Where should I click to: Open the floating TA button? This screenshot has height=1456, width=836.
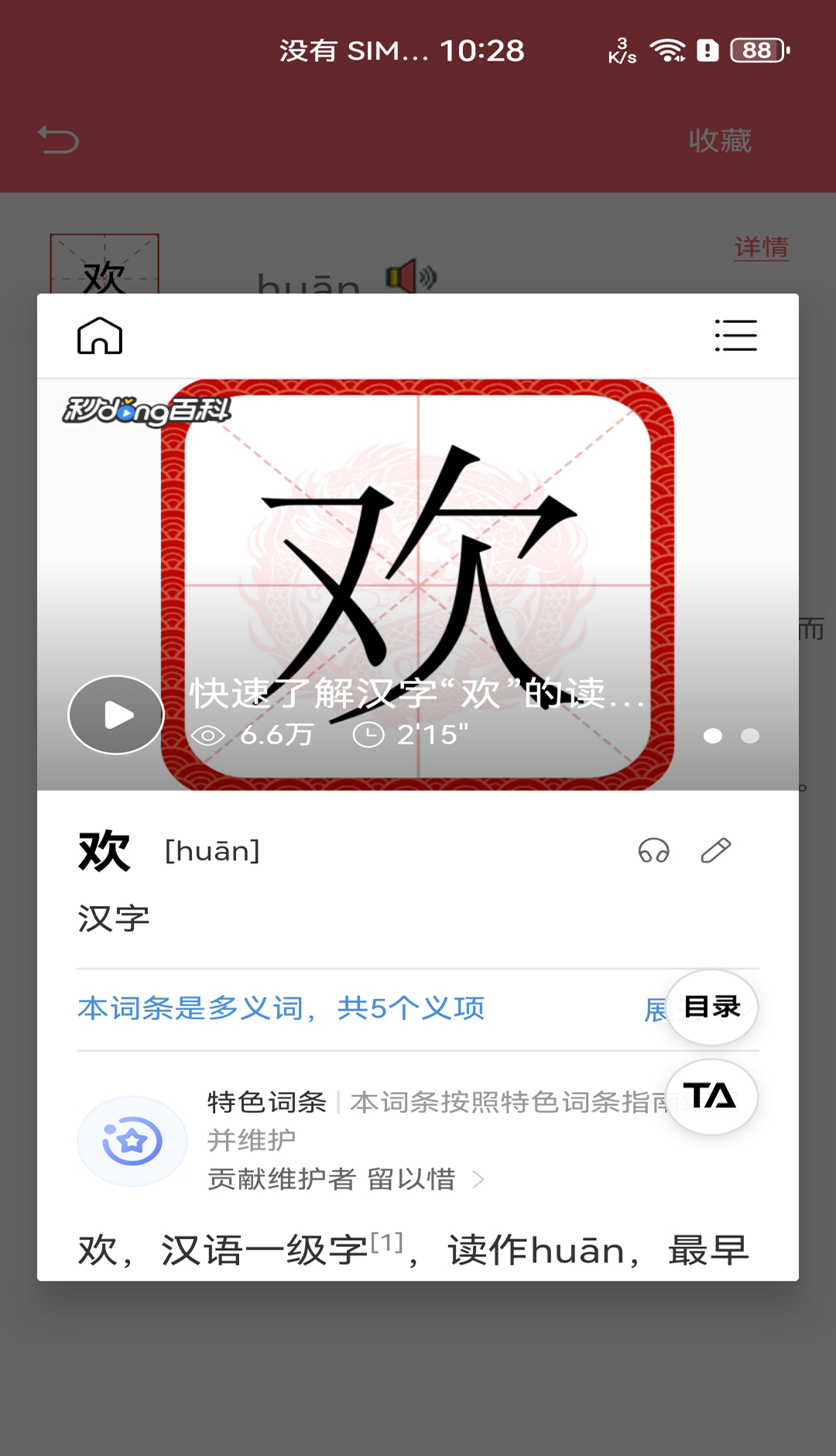click(711, 1097)
